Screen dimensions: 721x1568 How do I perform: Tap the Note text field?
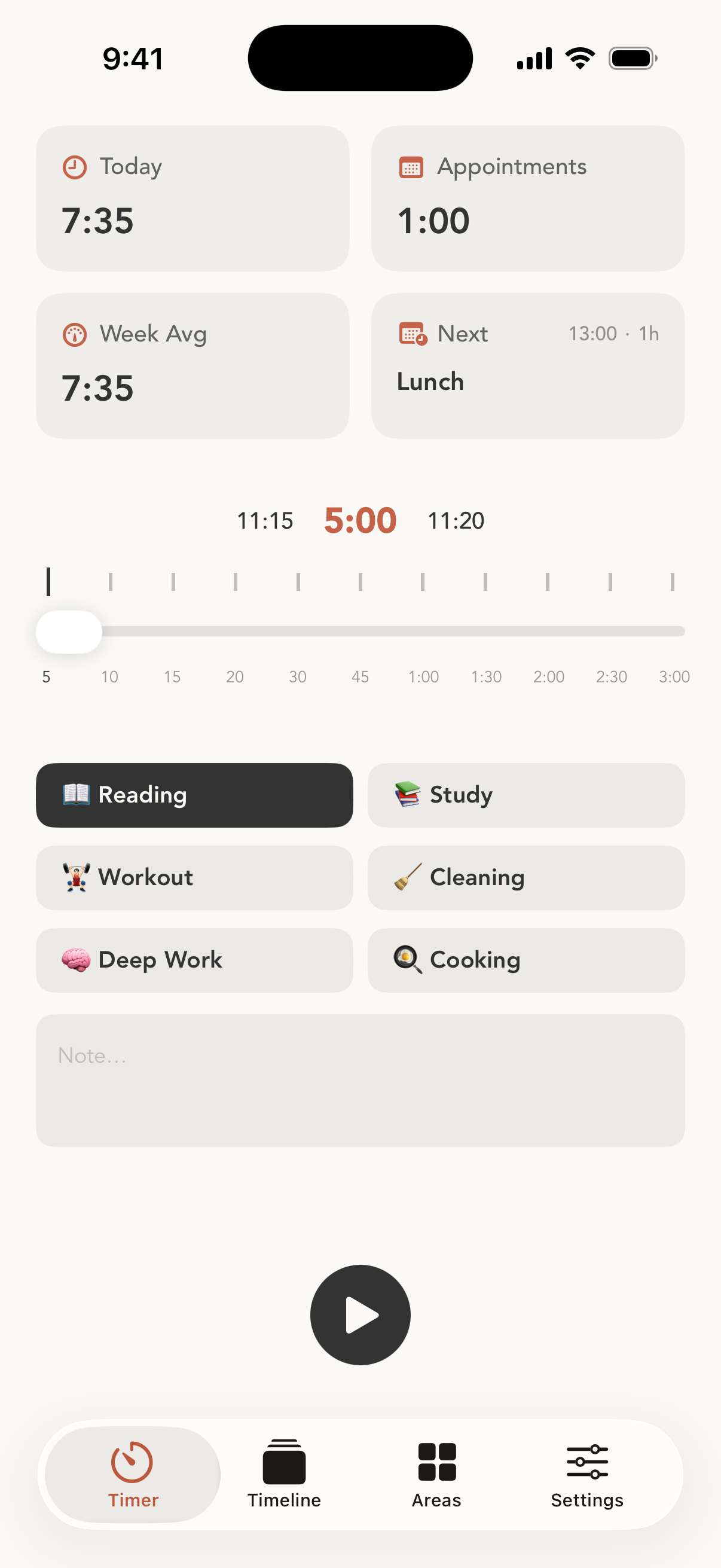360,1080
